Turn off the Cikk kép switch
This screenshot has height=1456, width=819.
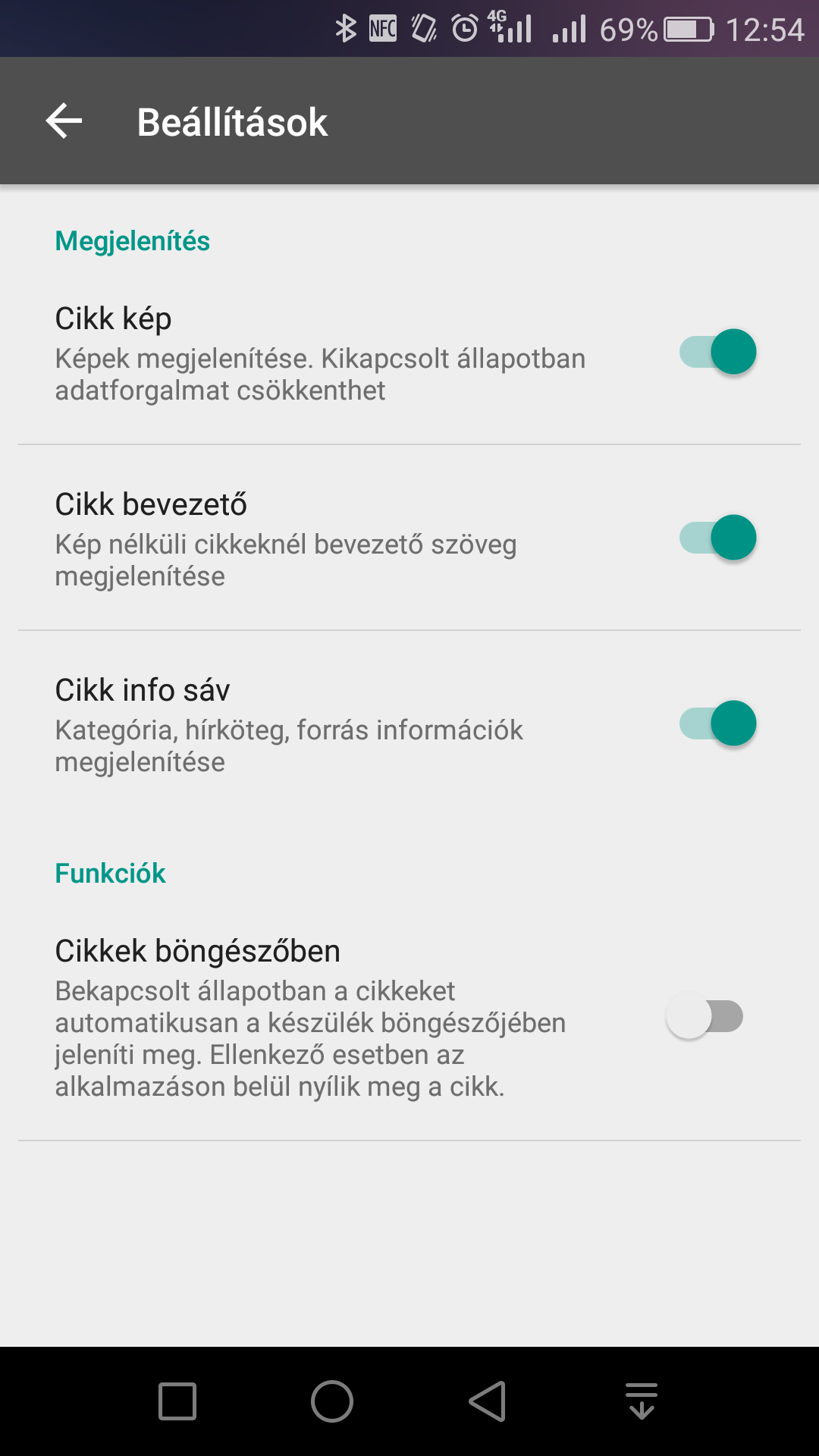pyautogui.click(x=717, y=352)
